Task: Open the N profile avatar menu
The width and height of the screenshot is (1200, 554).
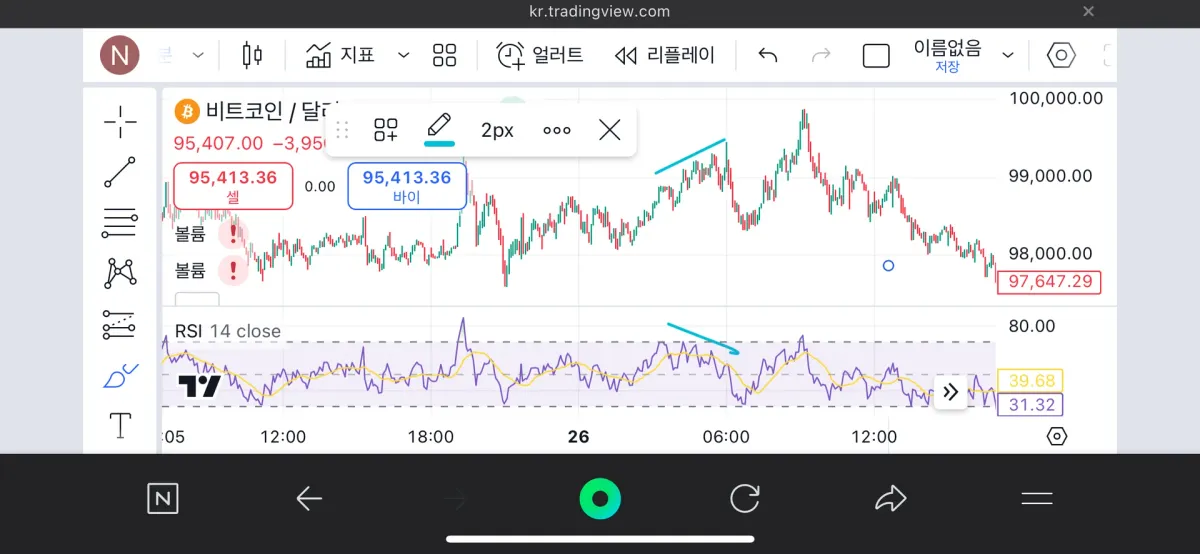Action: [120, 55]
